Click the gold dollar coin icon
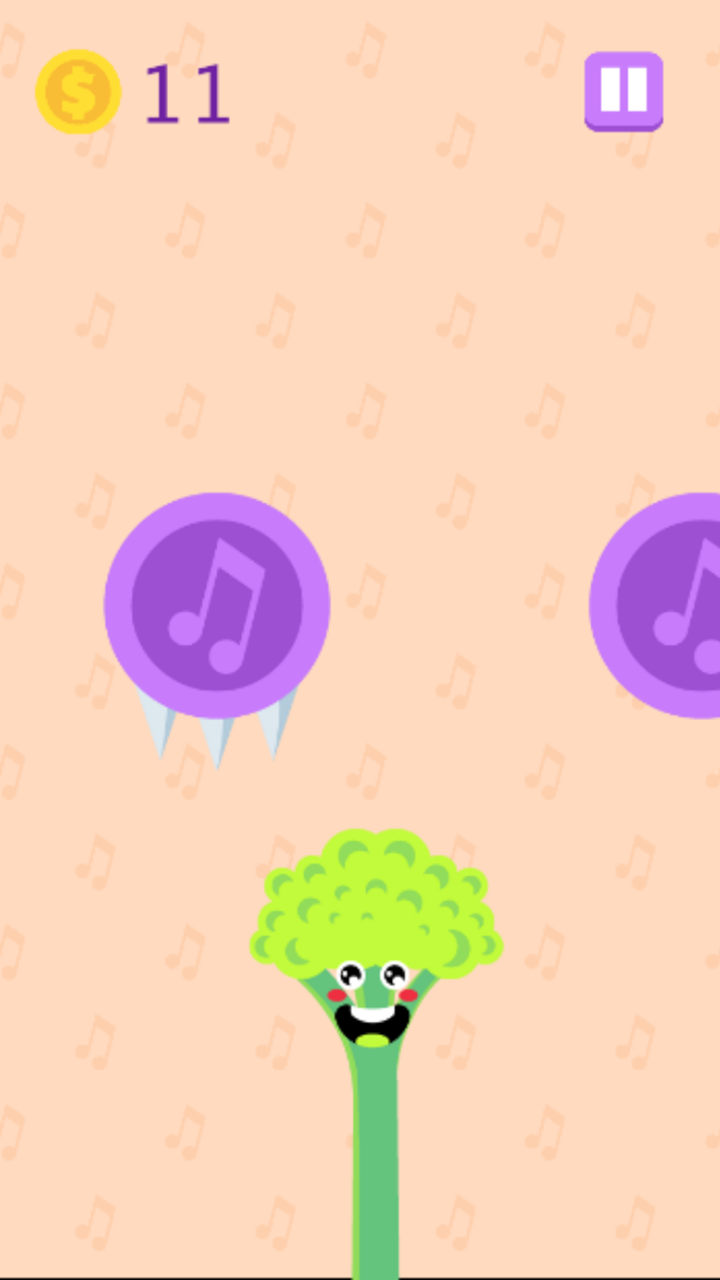 [x=79, y=91]
